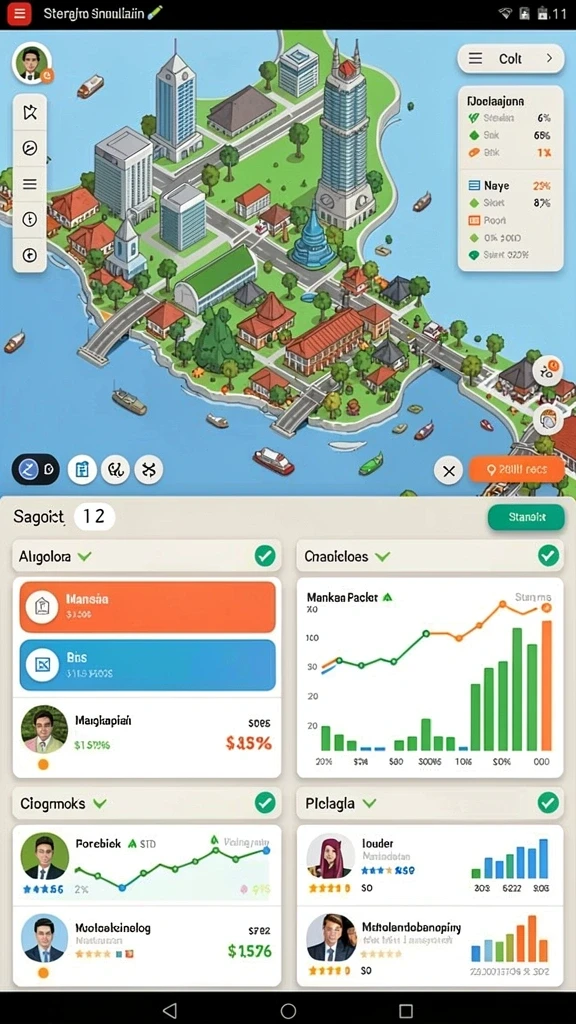Open the player profile avatar

[31, 63]
